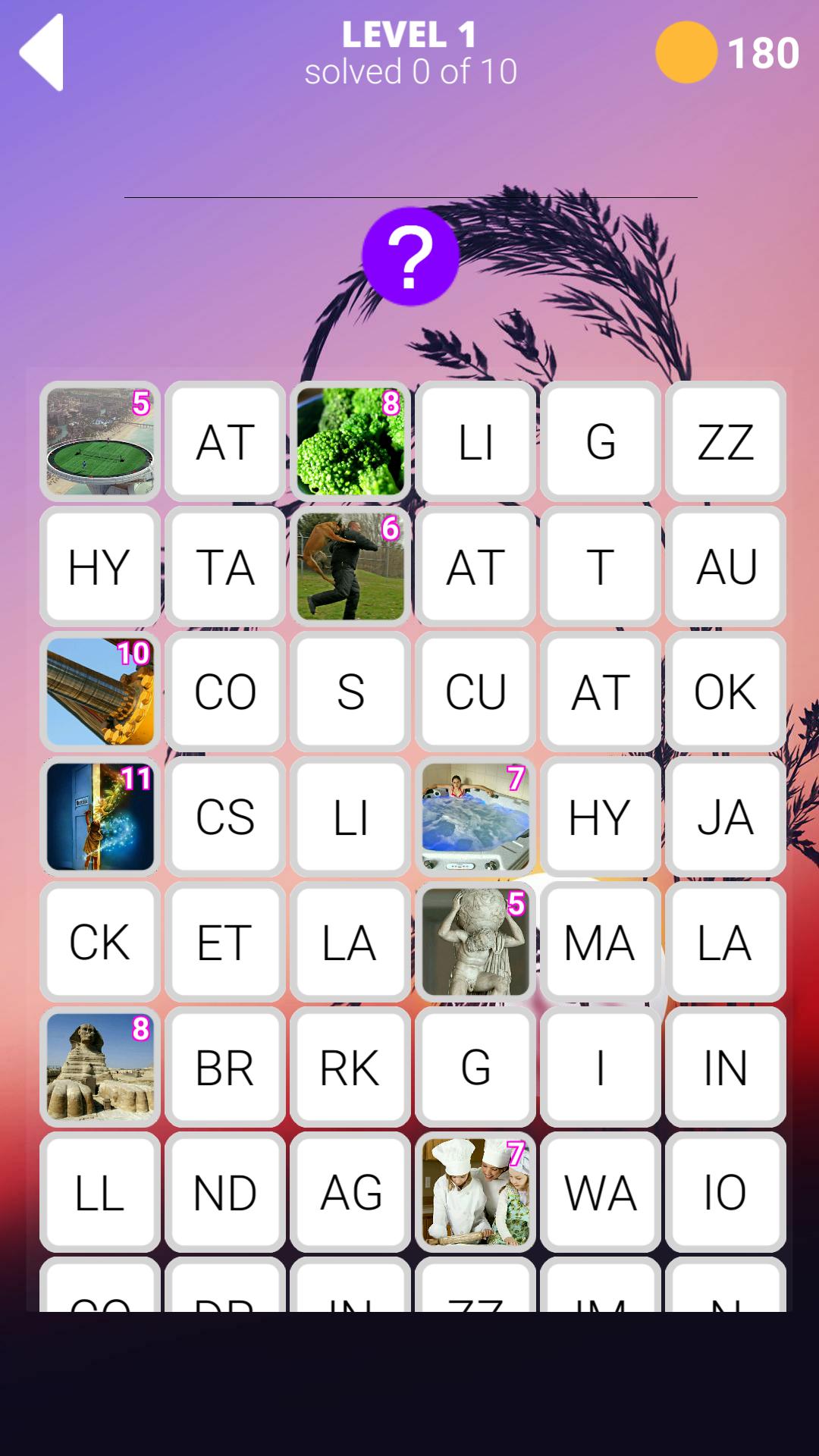Pick the CS letter tile

click(x=225, y=817)
